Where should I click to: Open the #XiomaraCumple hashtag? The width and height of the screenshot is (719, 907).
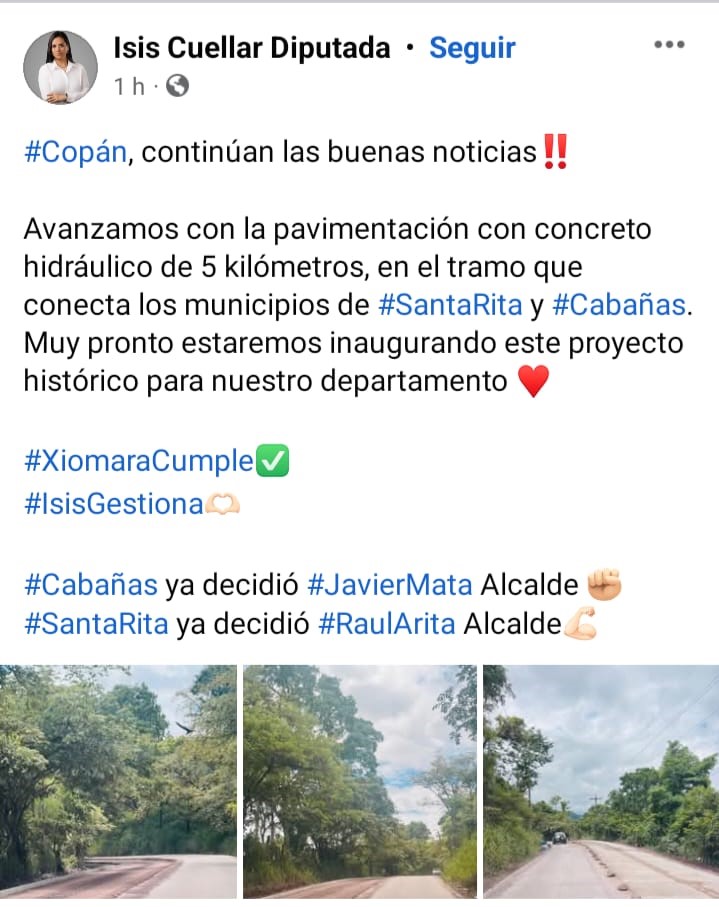pos(139,462)
